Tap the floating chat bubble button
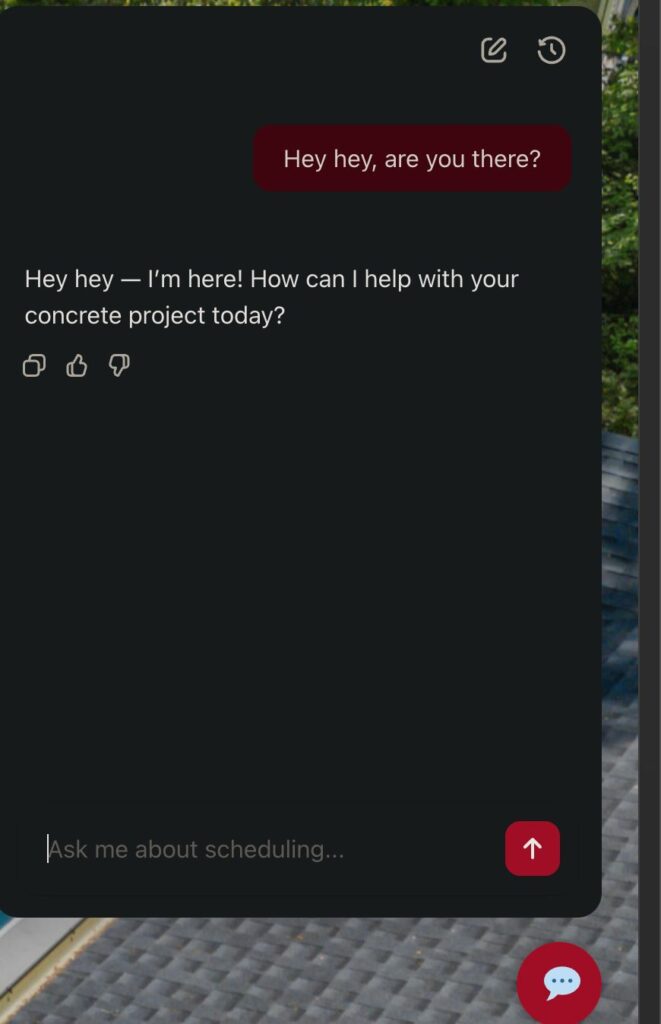This screenshot has height=1024, width=661. [560, 982]
